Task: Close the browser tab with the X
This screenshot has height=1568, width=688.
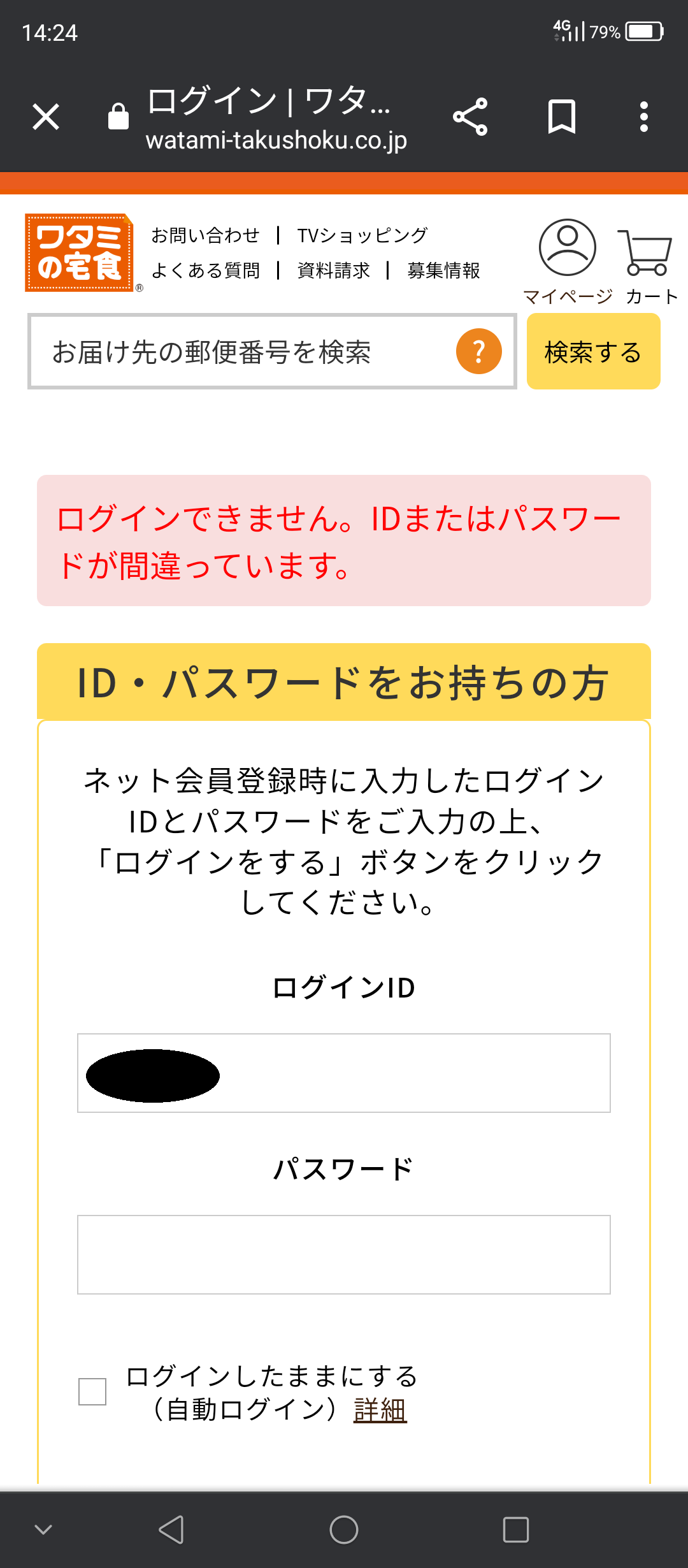Action: click(x=46, y=117)
